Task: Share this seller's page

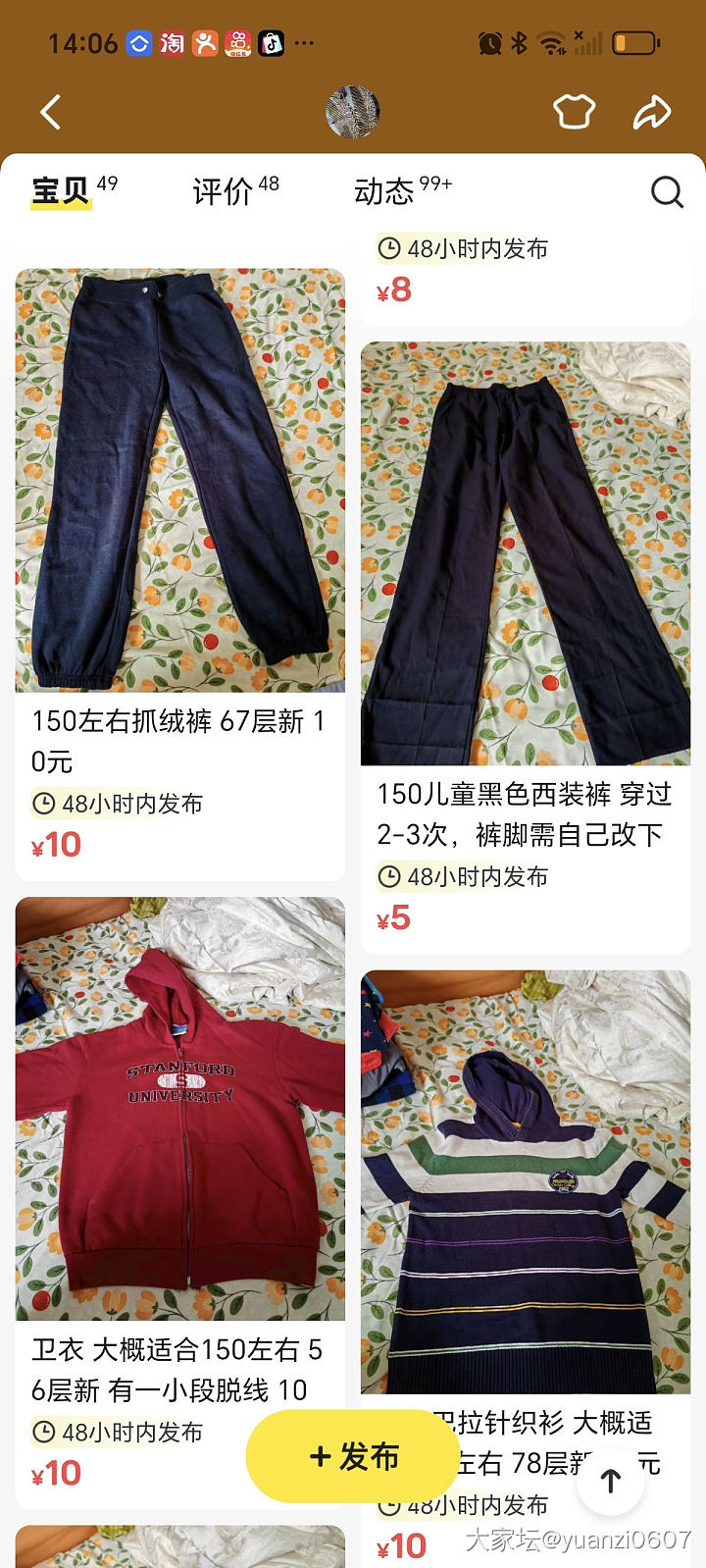Action: (651, 113)
